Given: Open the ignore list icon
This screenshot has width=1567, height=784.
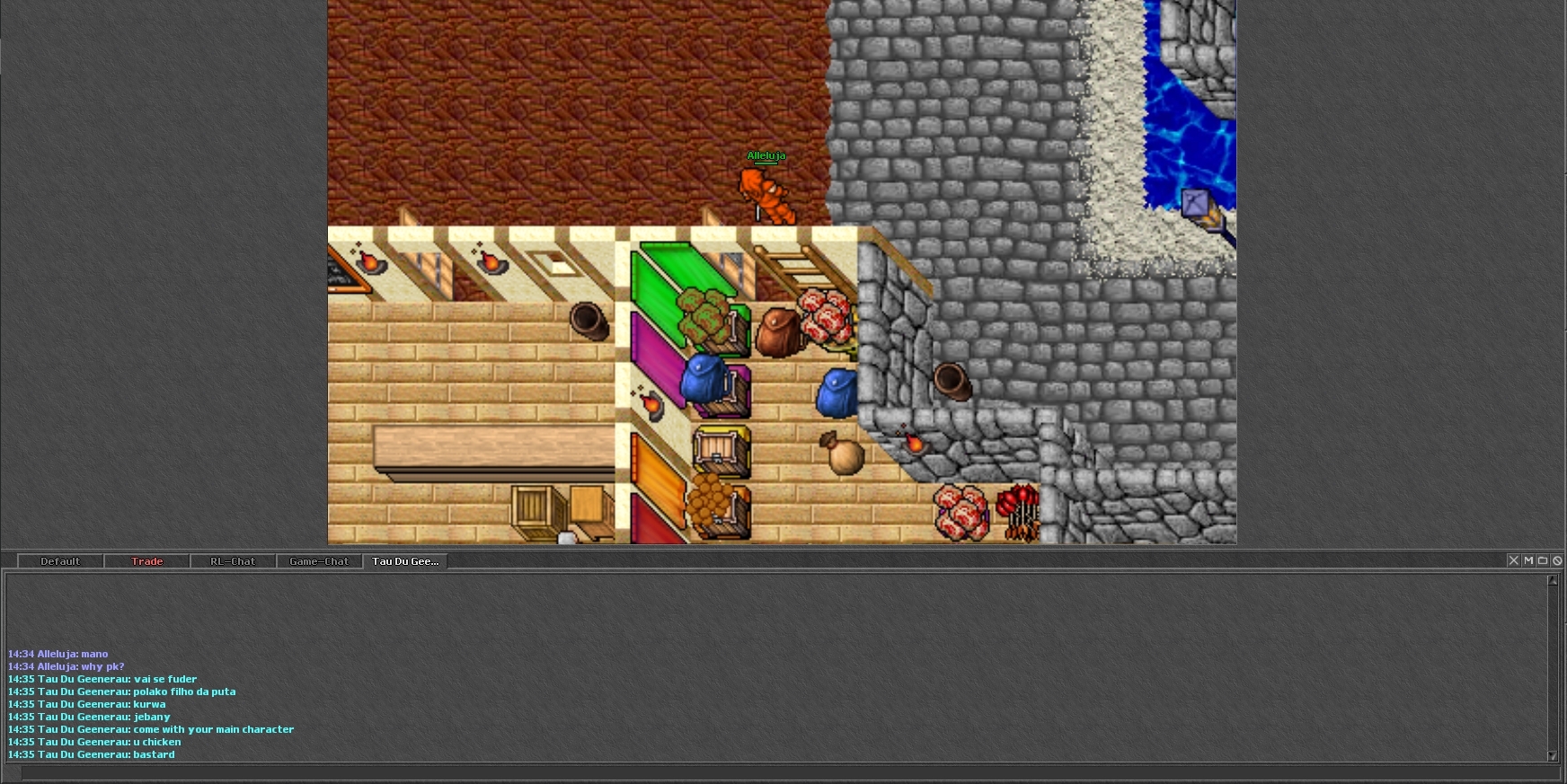Looking at the screenshot, I should coord(1558,560).
